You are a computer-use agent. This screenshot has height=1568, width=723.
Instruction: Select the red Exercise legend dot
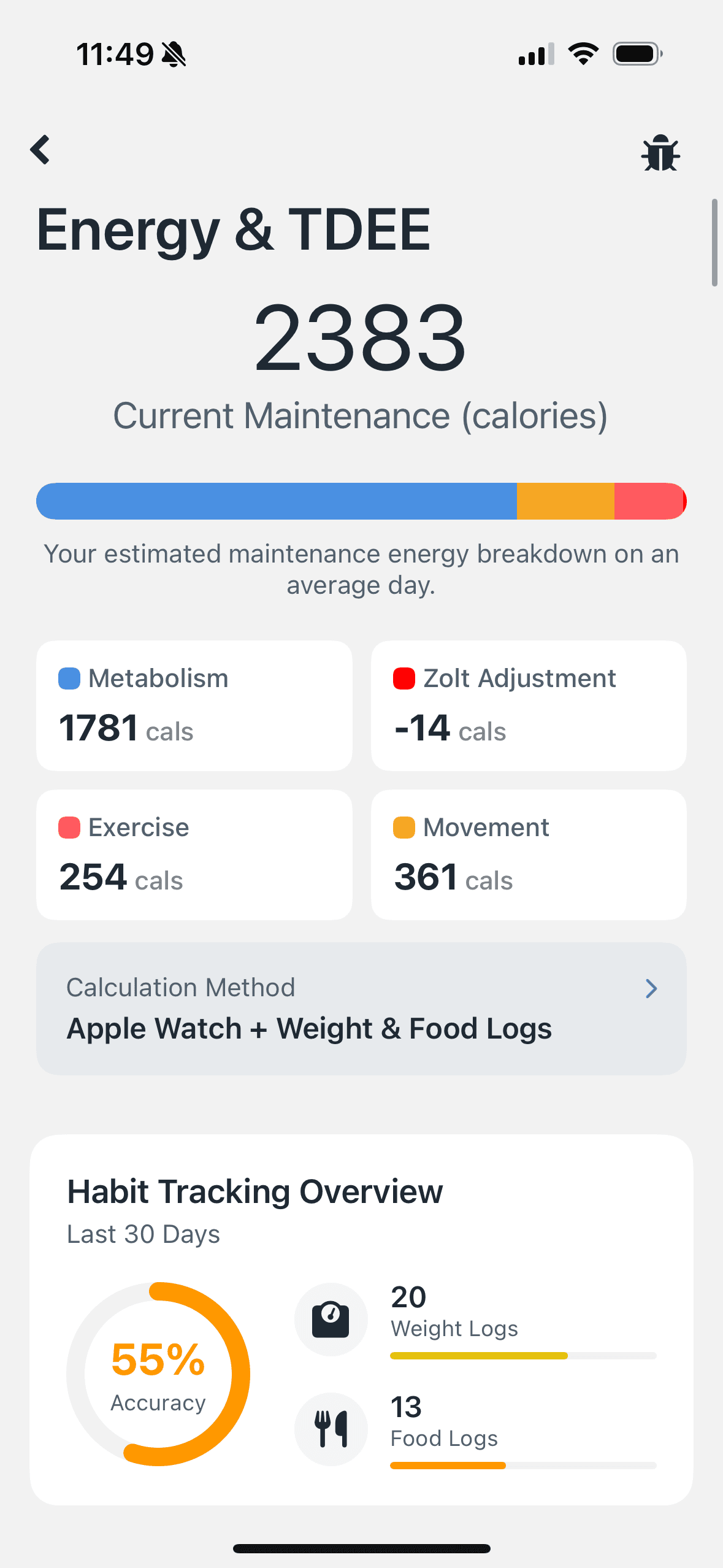(69, 827)
